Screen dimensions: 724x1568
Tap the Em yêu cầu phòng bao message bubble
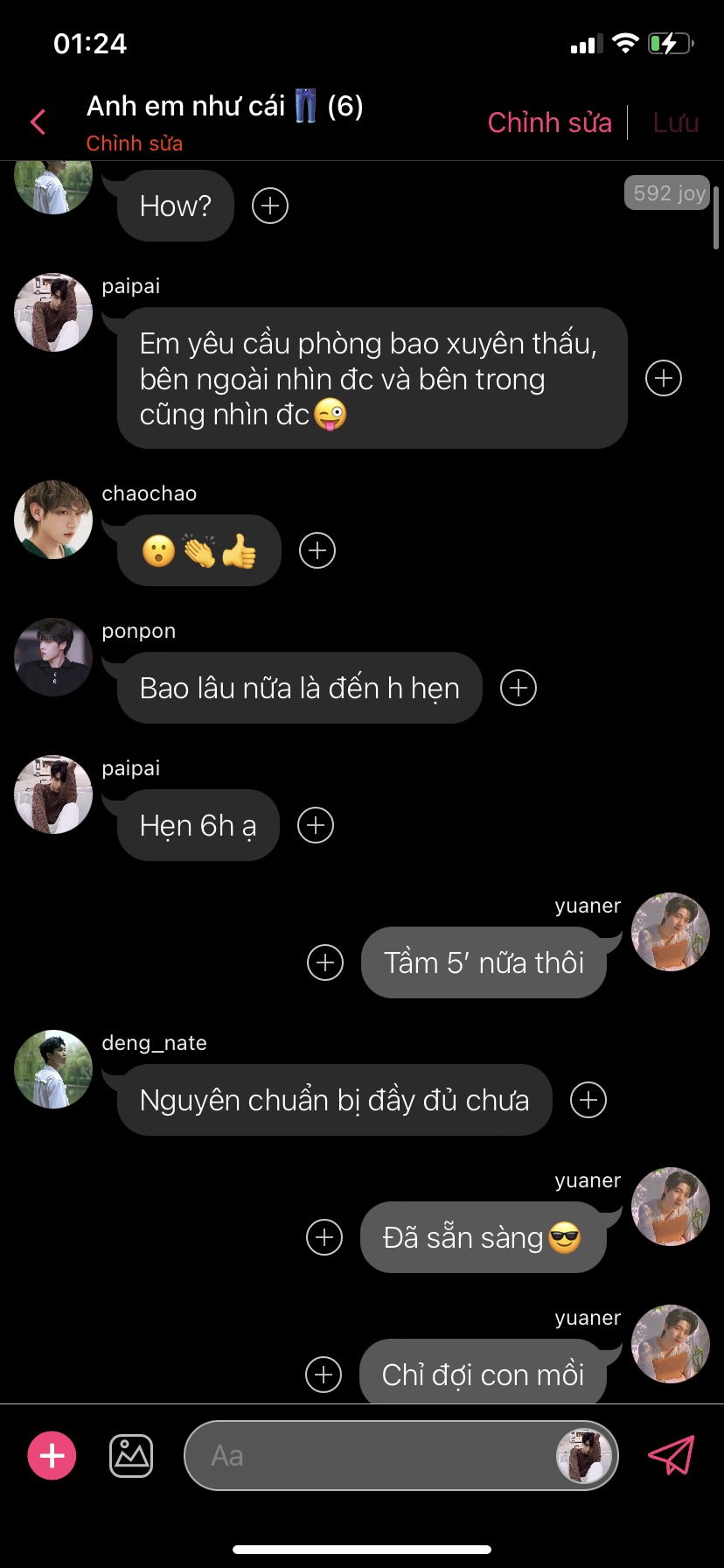click(x=372, y=378)
